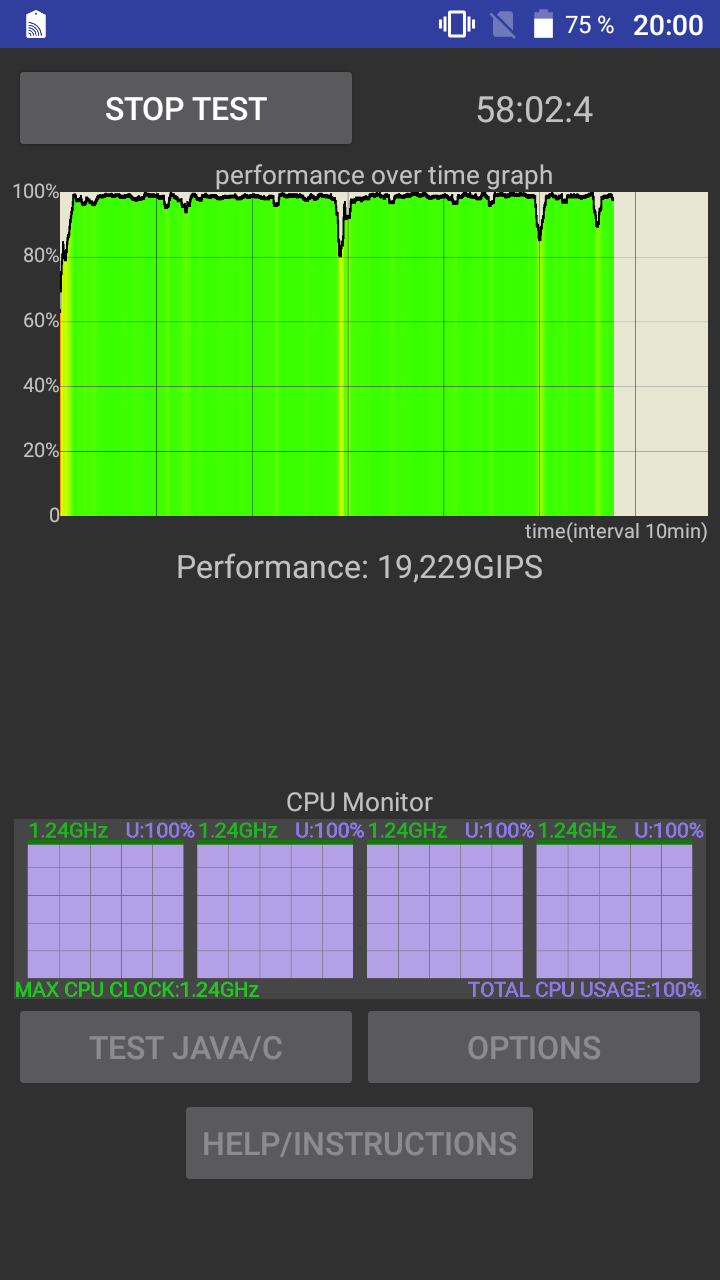Open the OPTIONS button
The width and height of the screenshot is (720, 1280).
(534, 1047)
